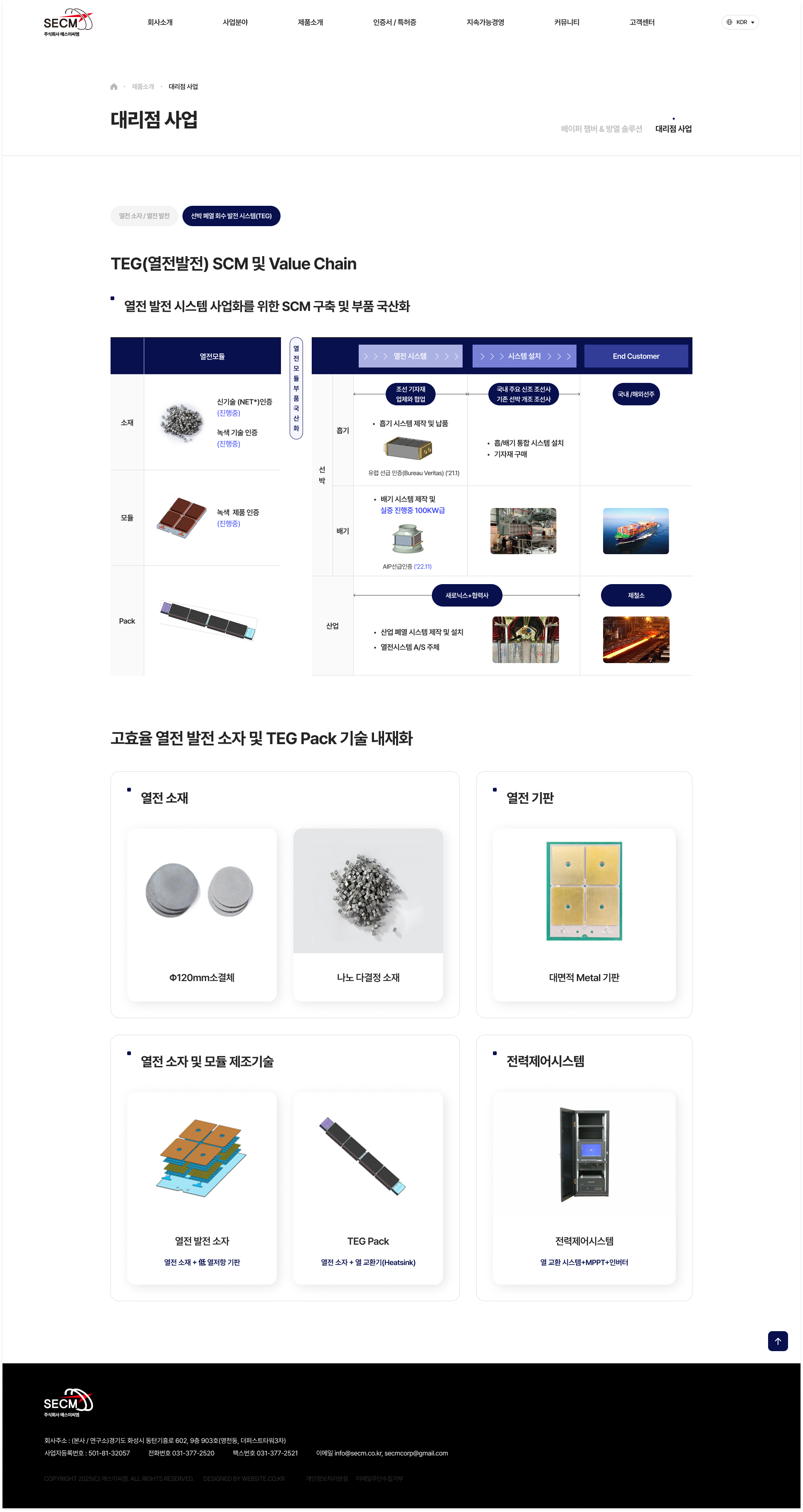This screenshot has width=803, height=1512.
Task: Select 선박 폐열 회수 발전 시스템(TEG) chip
Action: click(x=231, y=216)
